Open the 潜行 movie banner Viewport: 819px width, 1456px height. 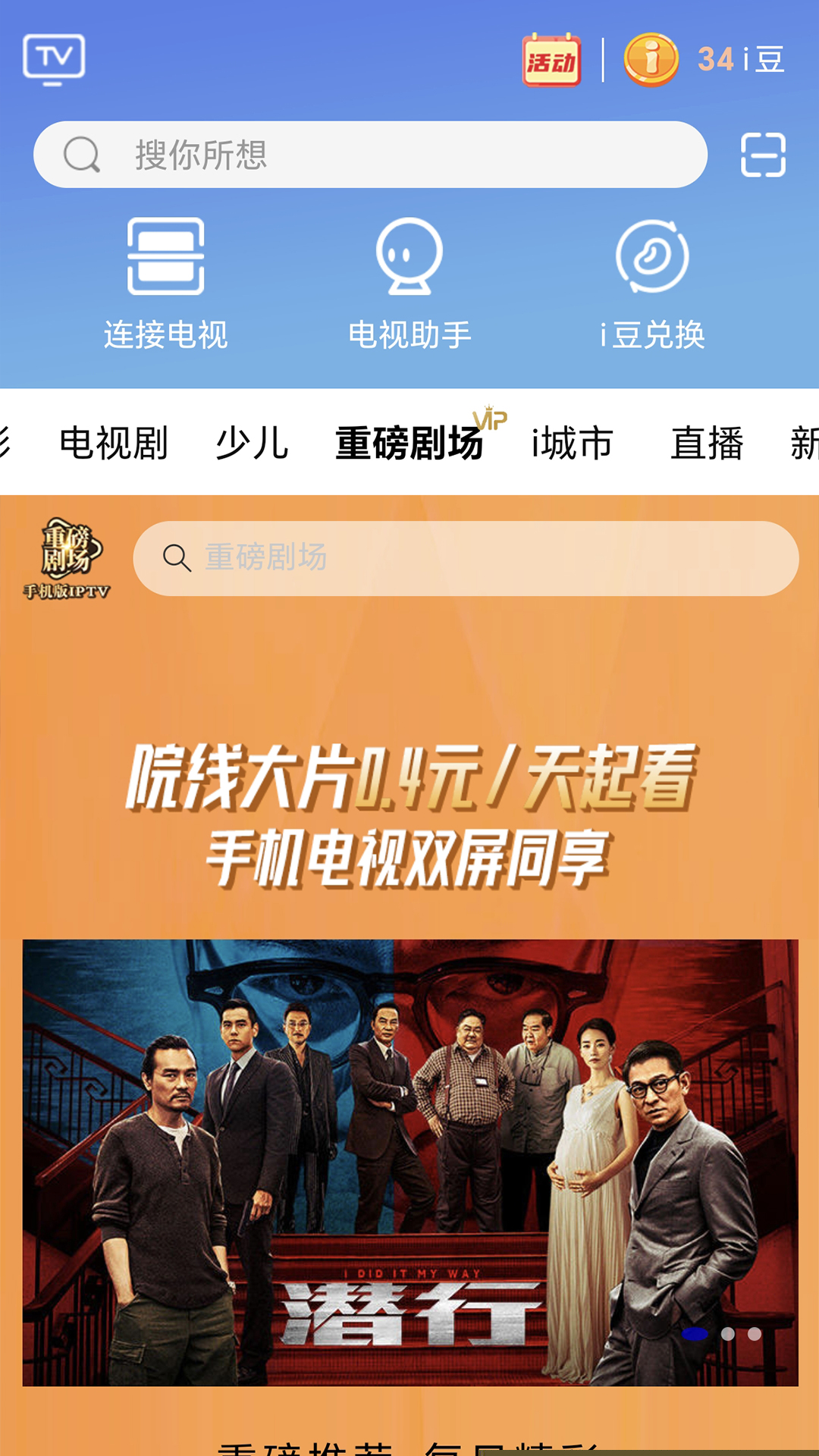click(409, 1162)
